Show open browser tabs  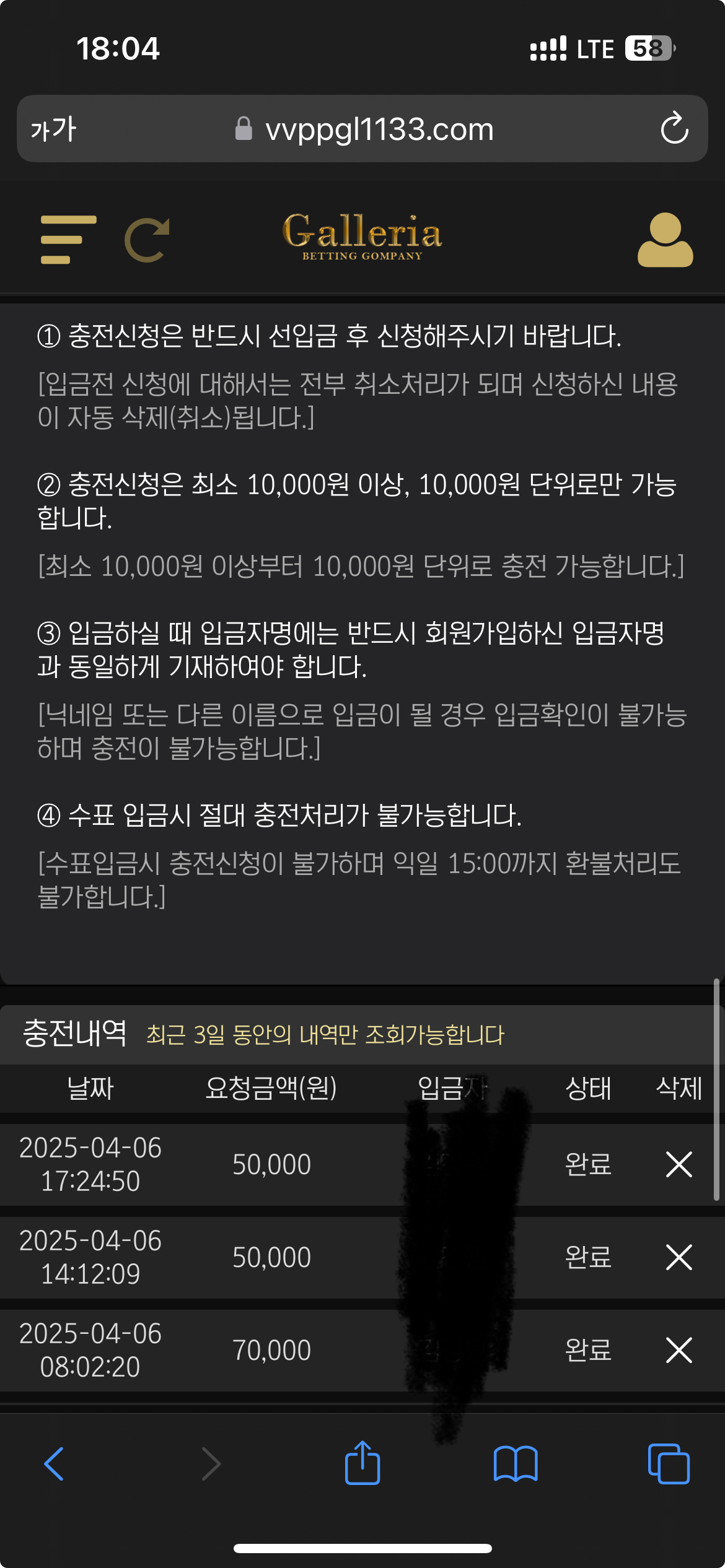[668, 1464]
